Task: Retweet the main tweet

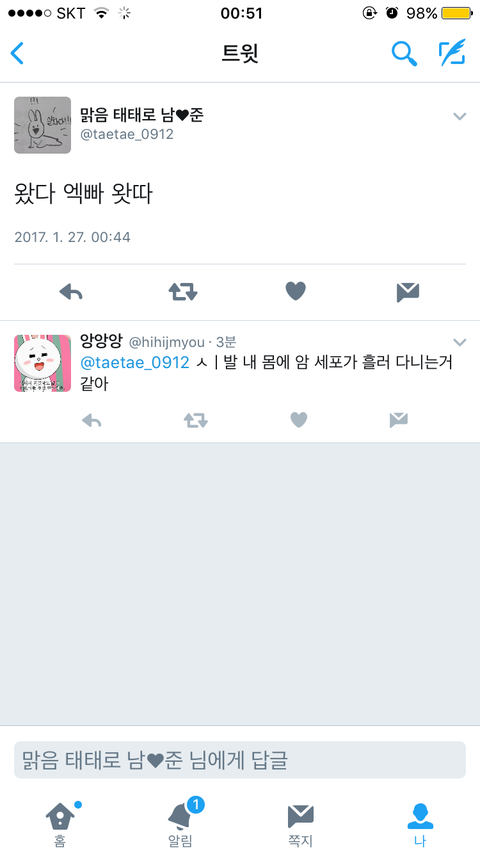Action: (183, 292)
